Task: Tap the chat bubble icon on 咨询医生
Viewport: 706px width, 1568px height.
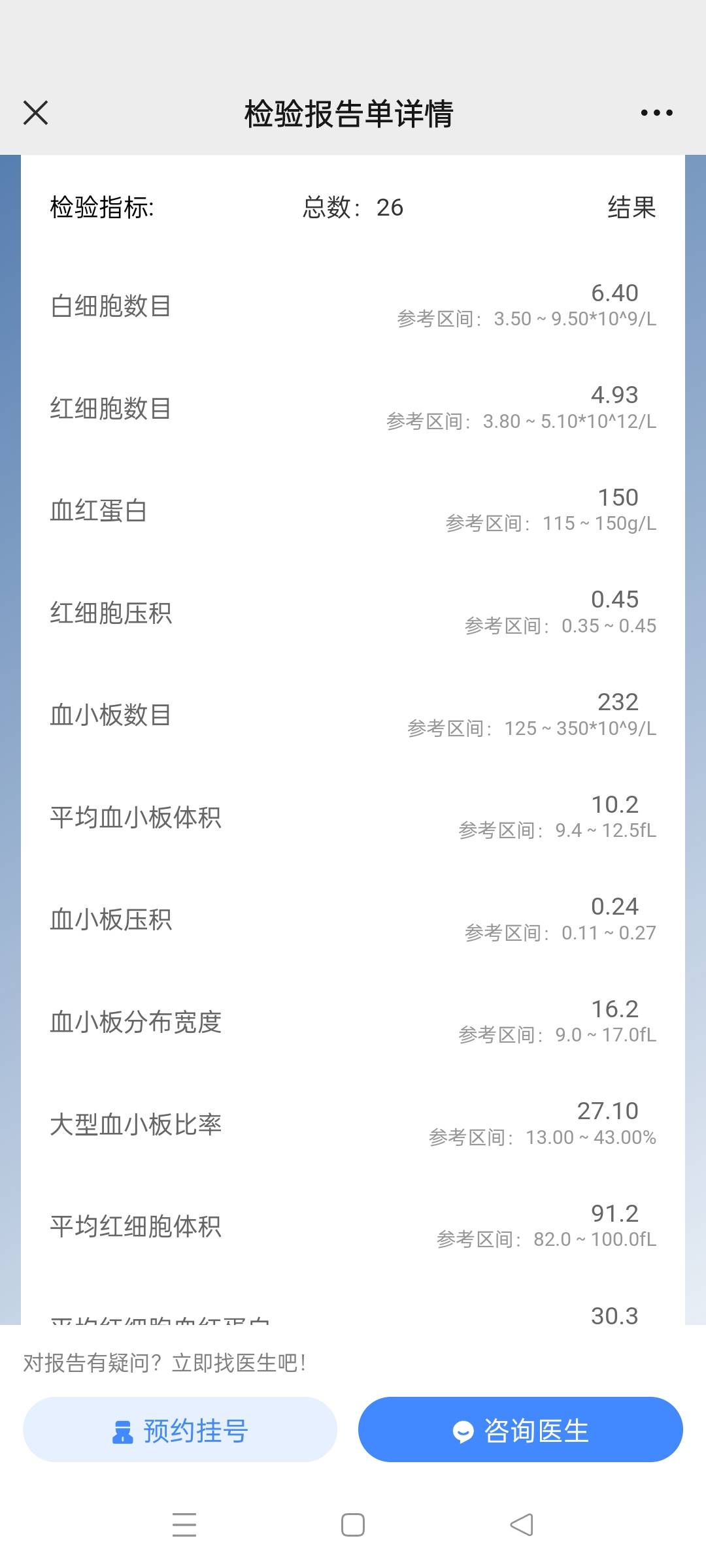Action: tap(463, 1429)
